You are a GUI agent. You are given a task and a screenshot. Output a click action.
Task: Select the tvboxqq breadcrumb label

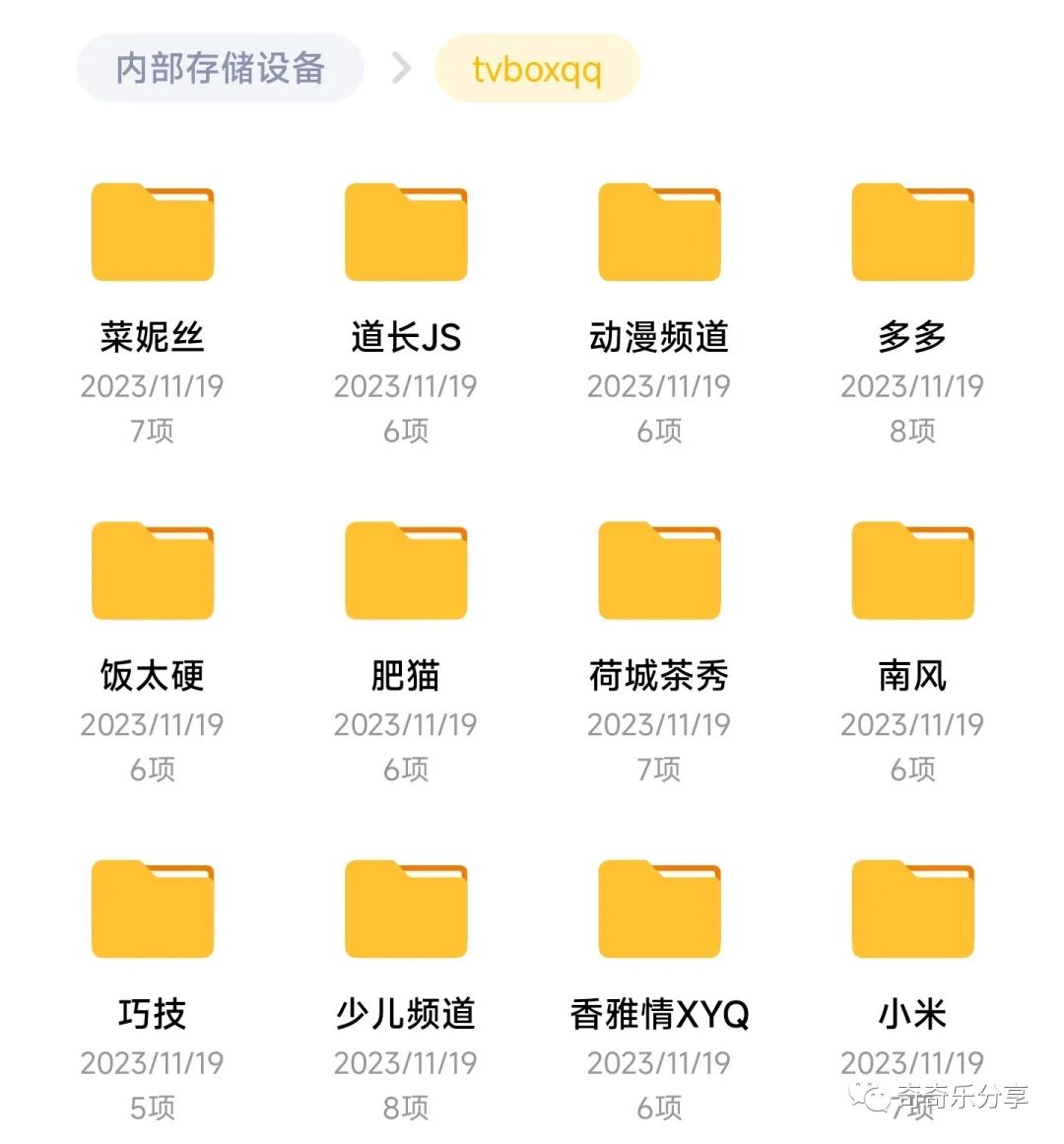(x=537, y=68)
